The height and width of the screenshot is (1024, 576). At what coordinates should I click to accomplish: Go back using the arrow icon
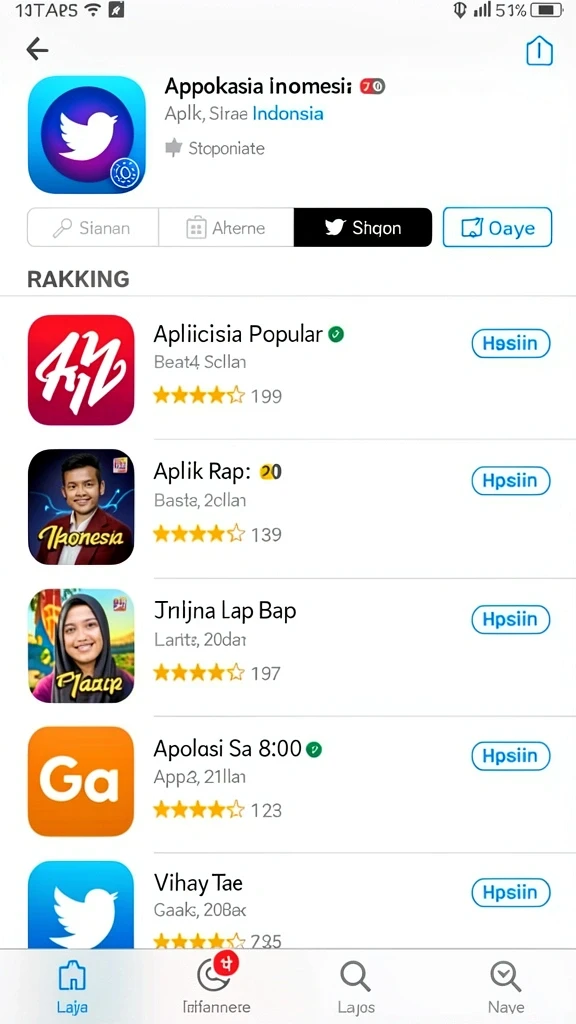[x=37, y=50]
